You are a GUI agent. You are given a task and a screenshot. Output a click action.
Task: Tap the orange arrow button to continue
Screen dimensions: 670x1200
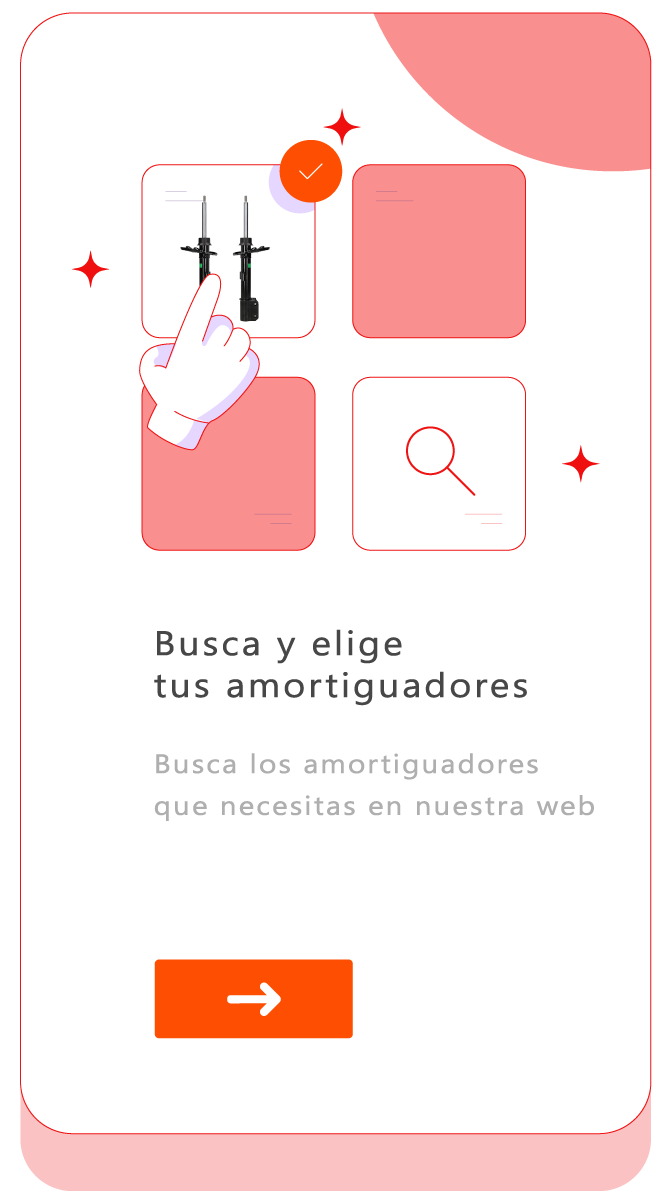pos(253,998)
